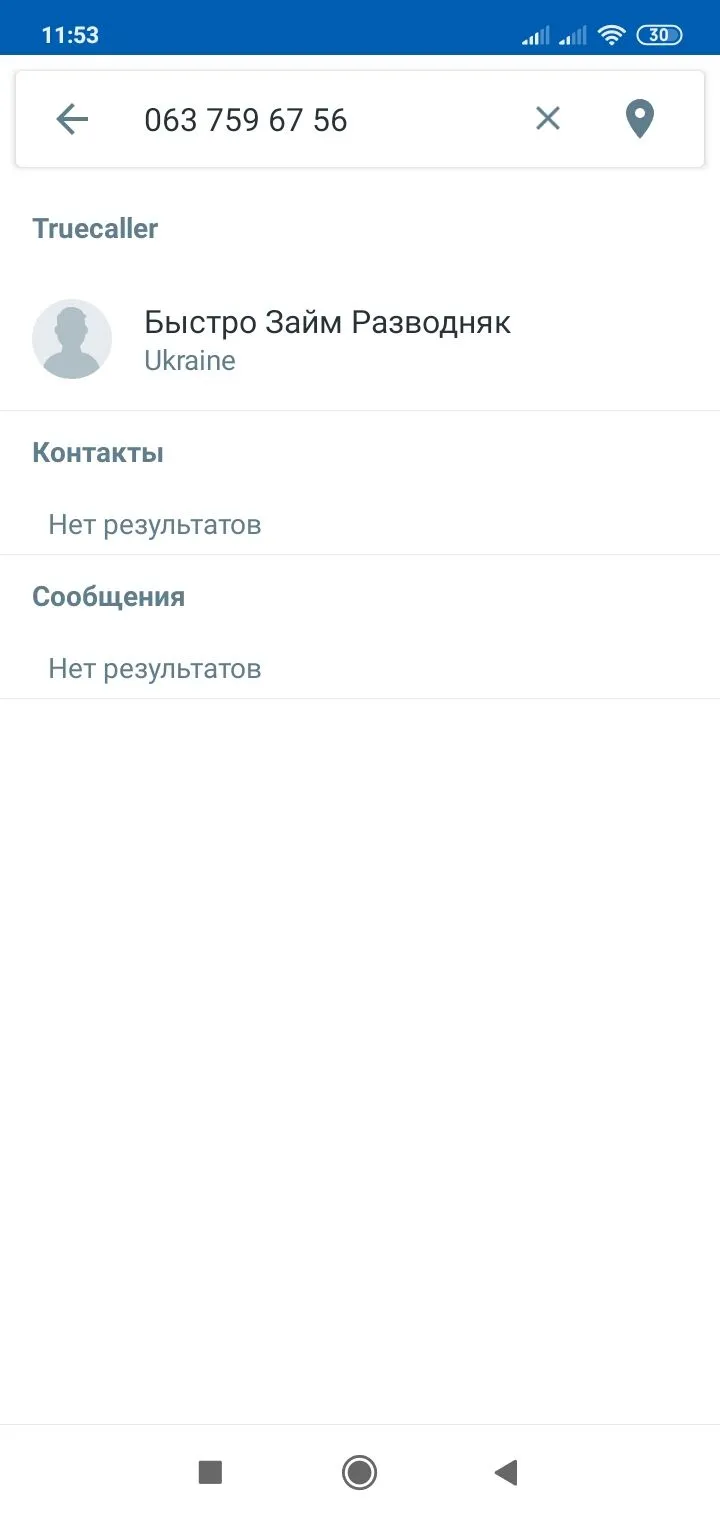The width and height of the screenshot is (720, 1520).
Task: Show recent apps
Action: pos(210,1472)
